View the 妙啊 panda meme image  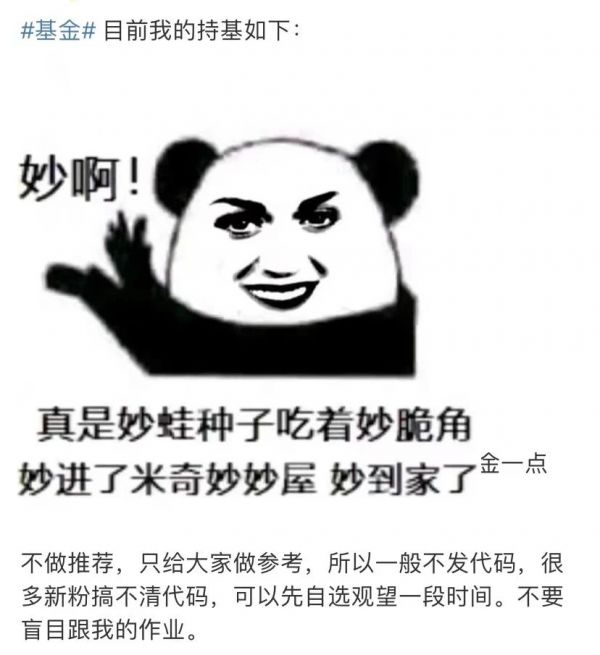290,300
